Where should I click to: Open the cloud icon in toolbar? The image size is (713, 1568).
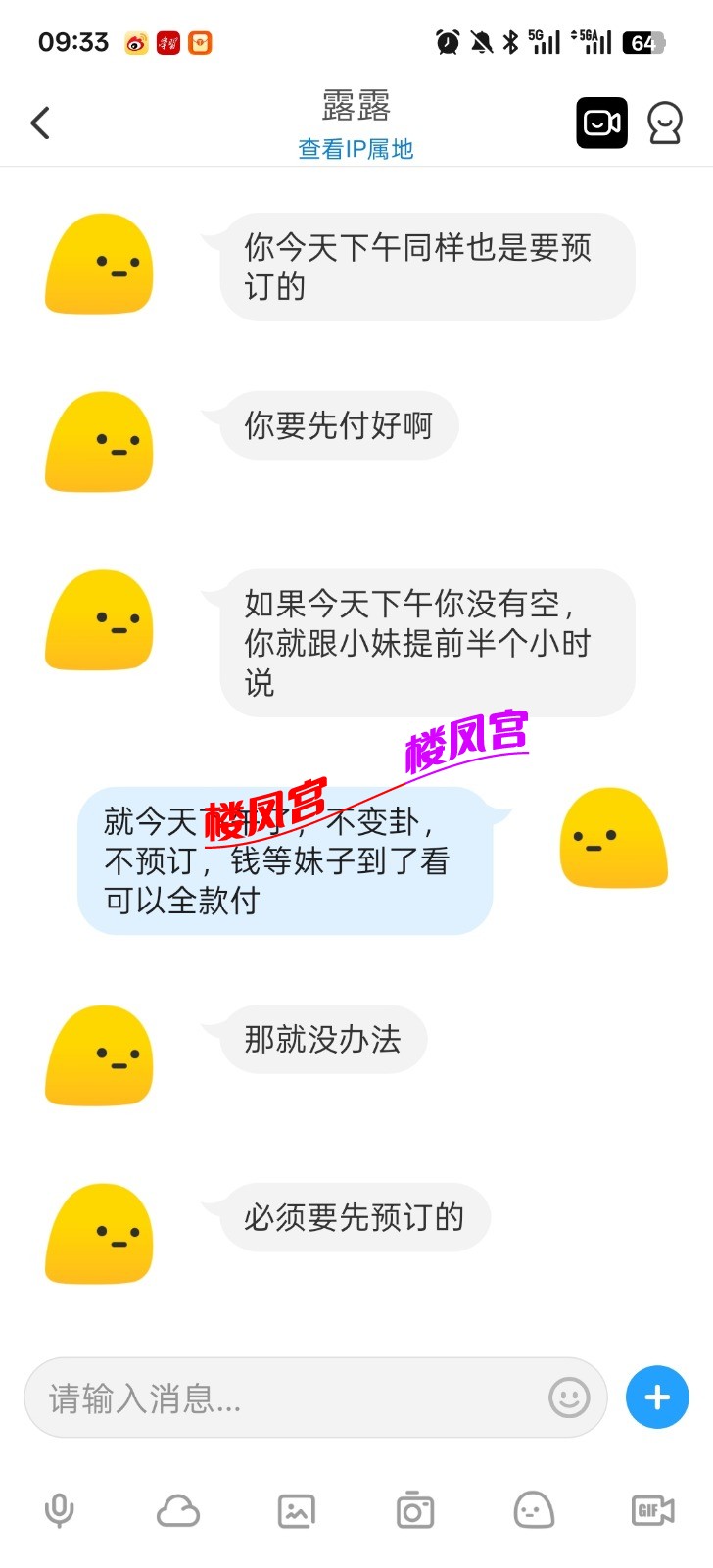[x=178, y=1510]
